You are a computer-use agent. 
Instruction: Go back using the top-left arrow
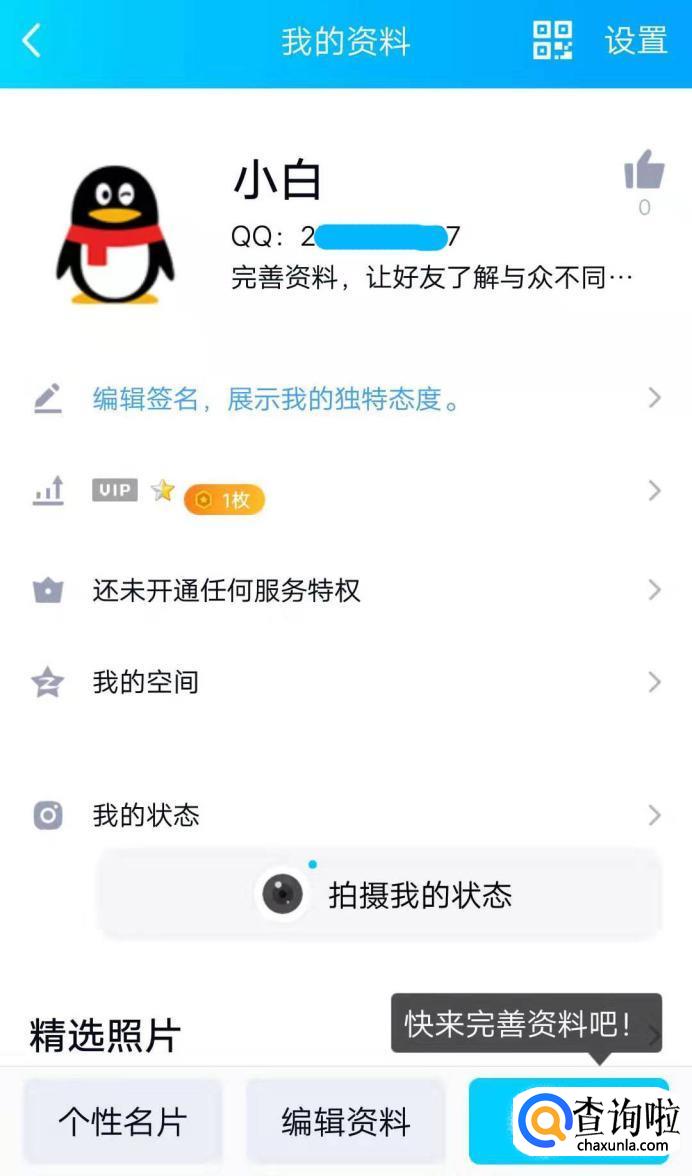(32, 42)
